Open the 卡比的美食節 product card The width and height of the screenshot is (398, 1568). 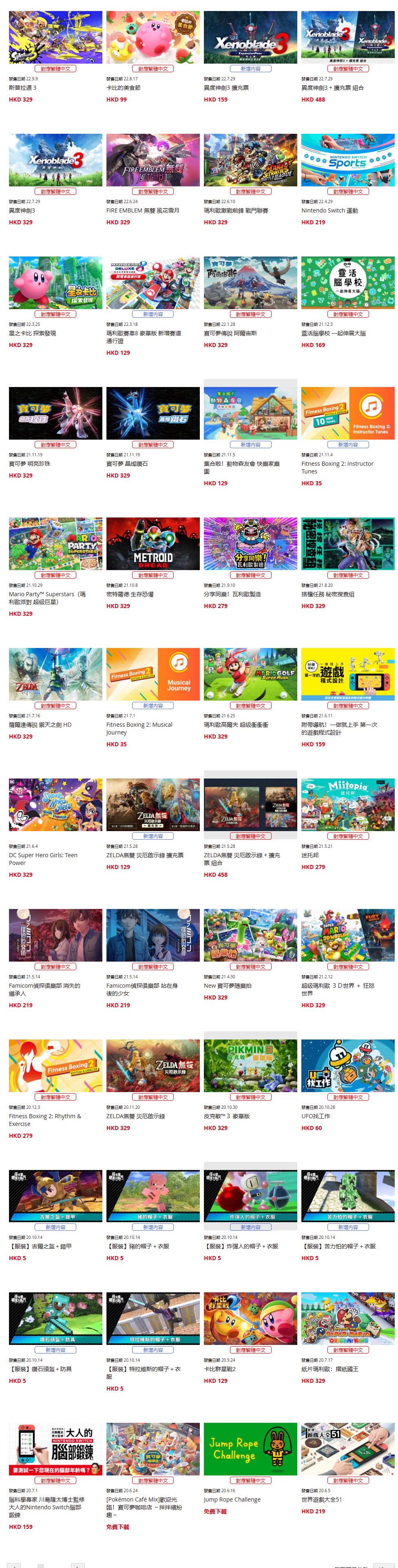pos(153,38)
